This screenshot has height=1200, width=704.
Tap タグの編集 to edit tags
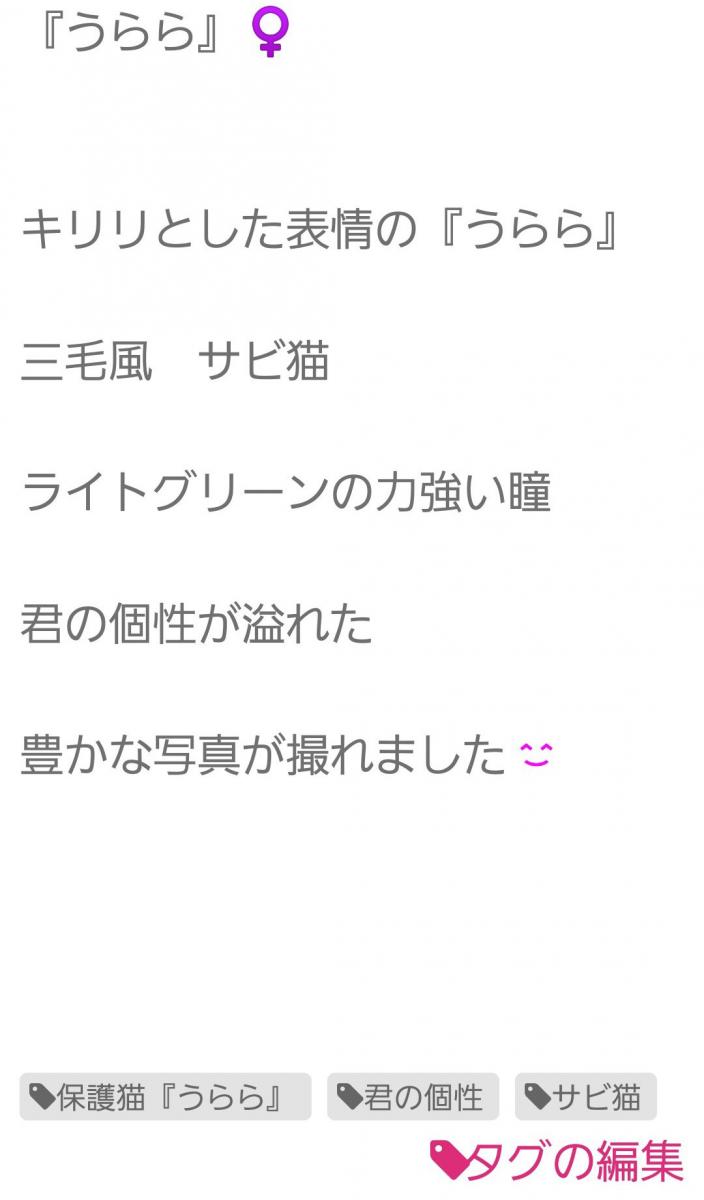tap(558, 1160)
